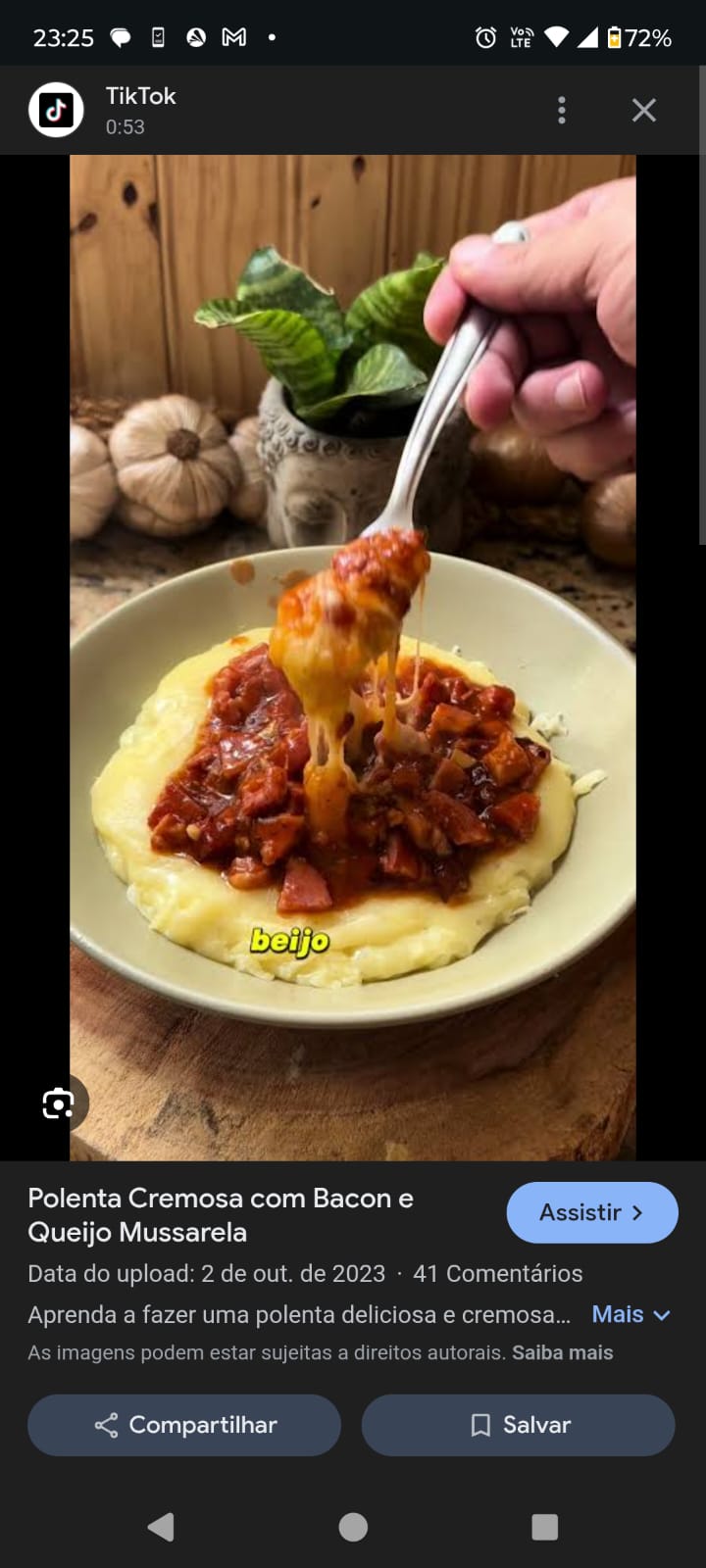This screenshot has height=1568, width=706.
Task: Expand the description with Mais
Action: coord(630,1314)
